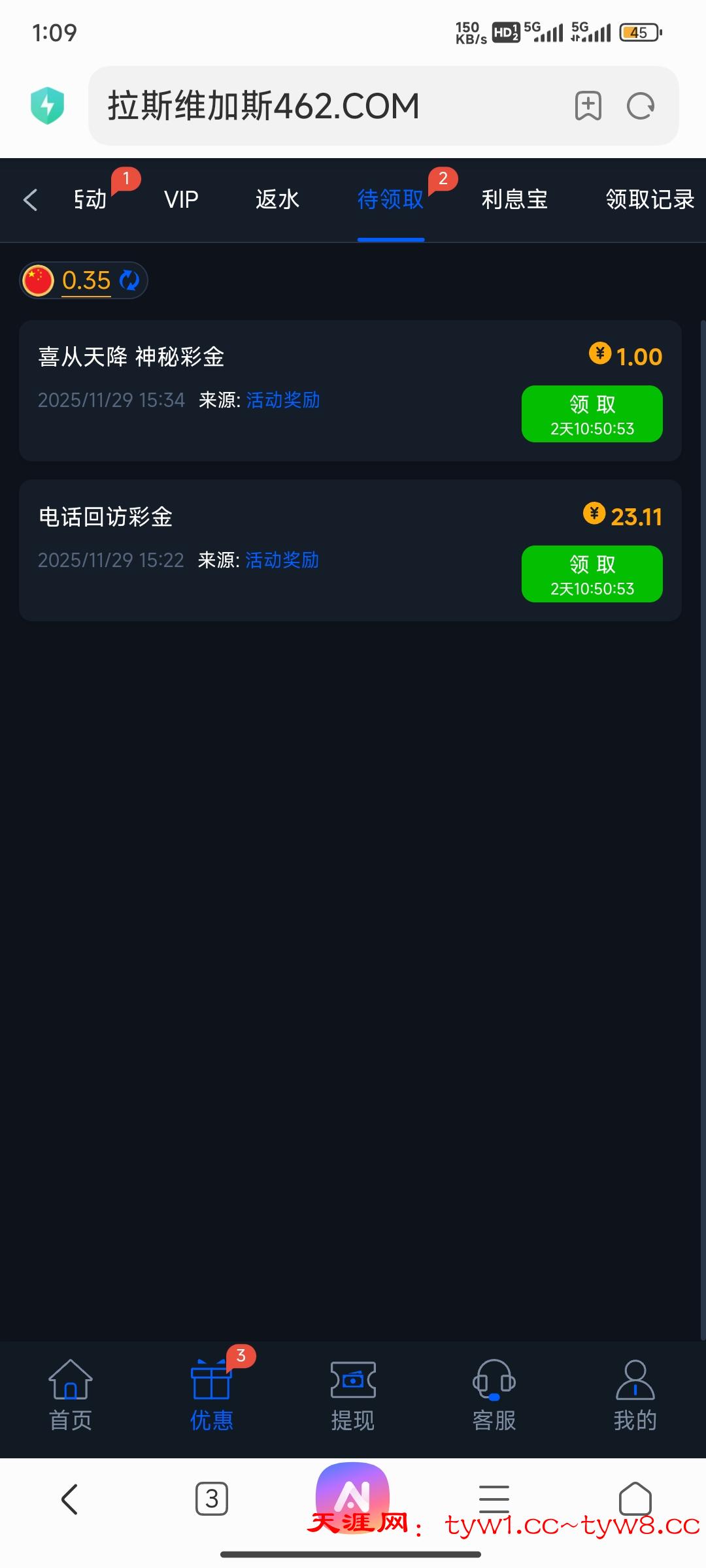Switch to the VIP tab

pyautogui.click(x=181, y=200)
